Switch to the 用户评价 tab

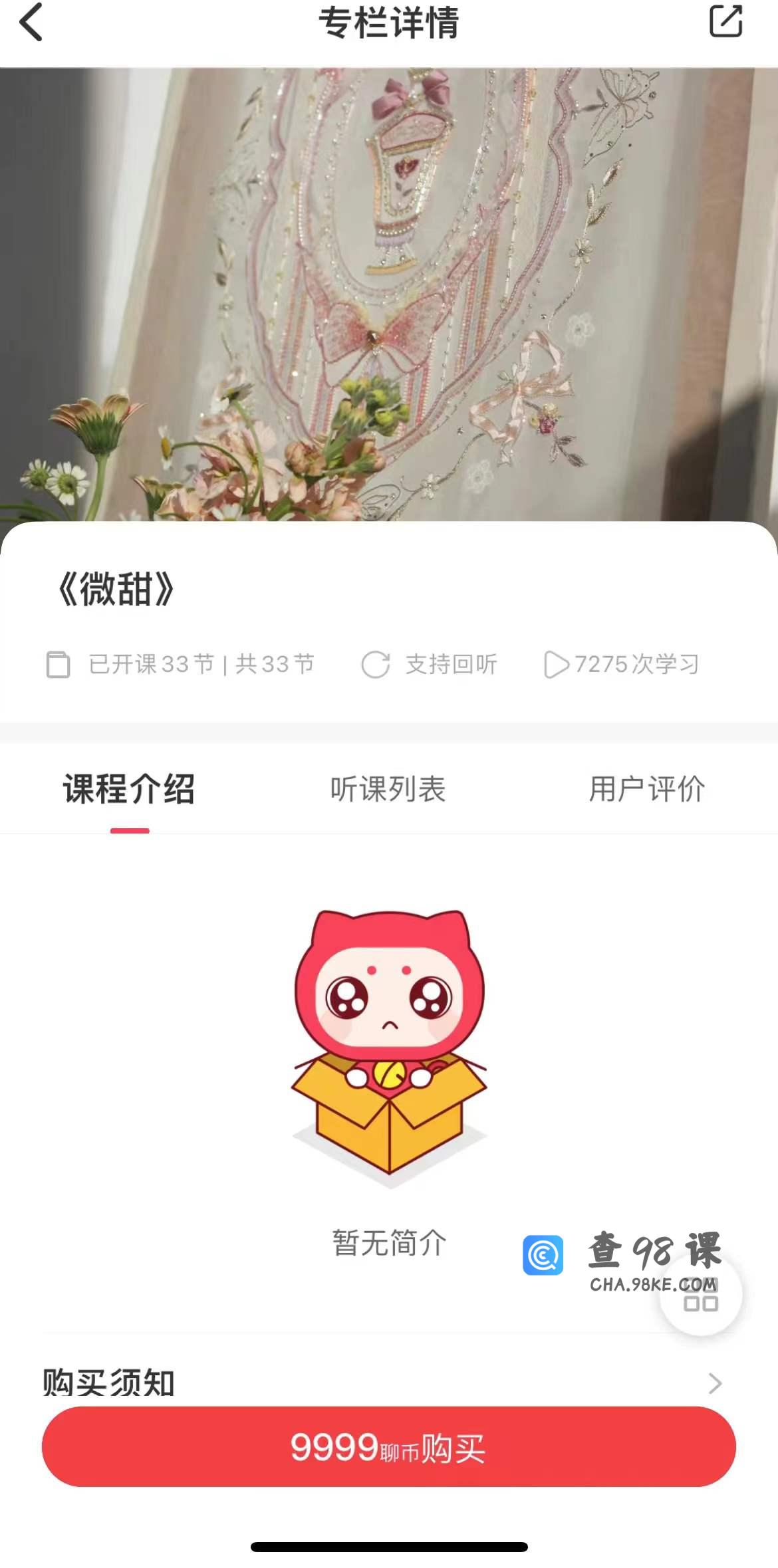point(647,789)
